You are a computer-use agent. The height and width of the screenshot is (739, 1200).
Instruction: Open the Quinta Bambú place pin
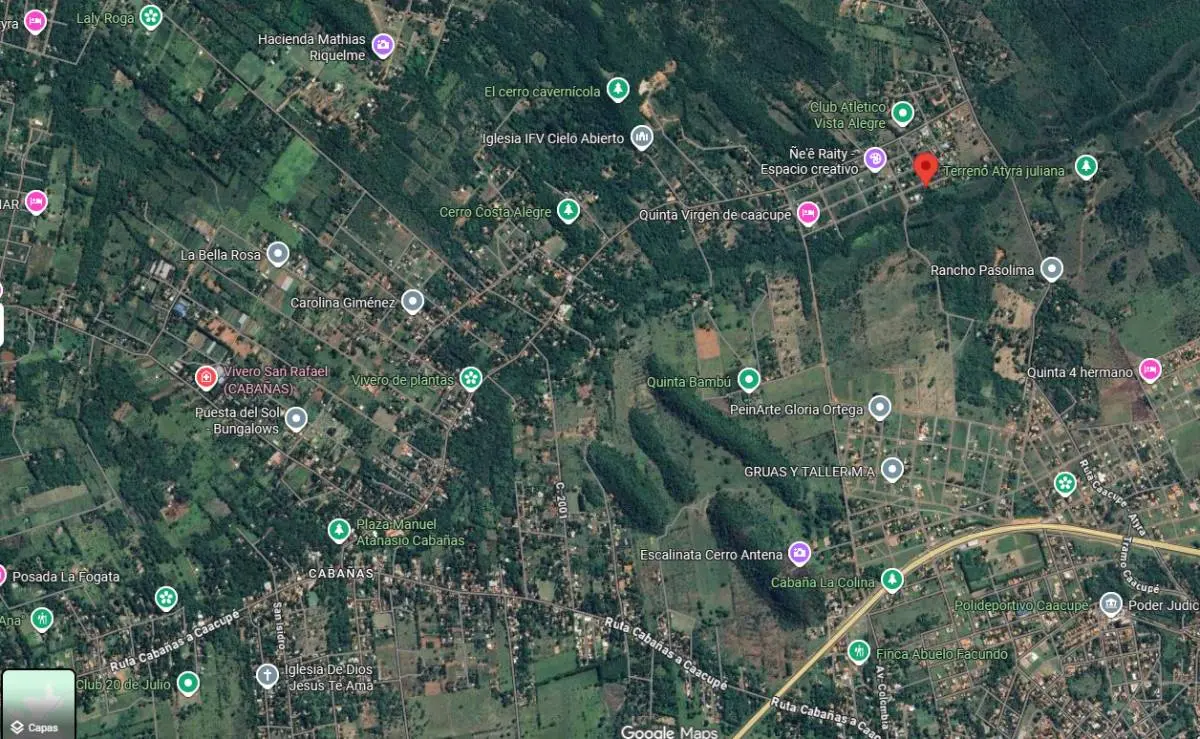point(749,380)
